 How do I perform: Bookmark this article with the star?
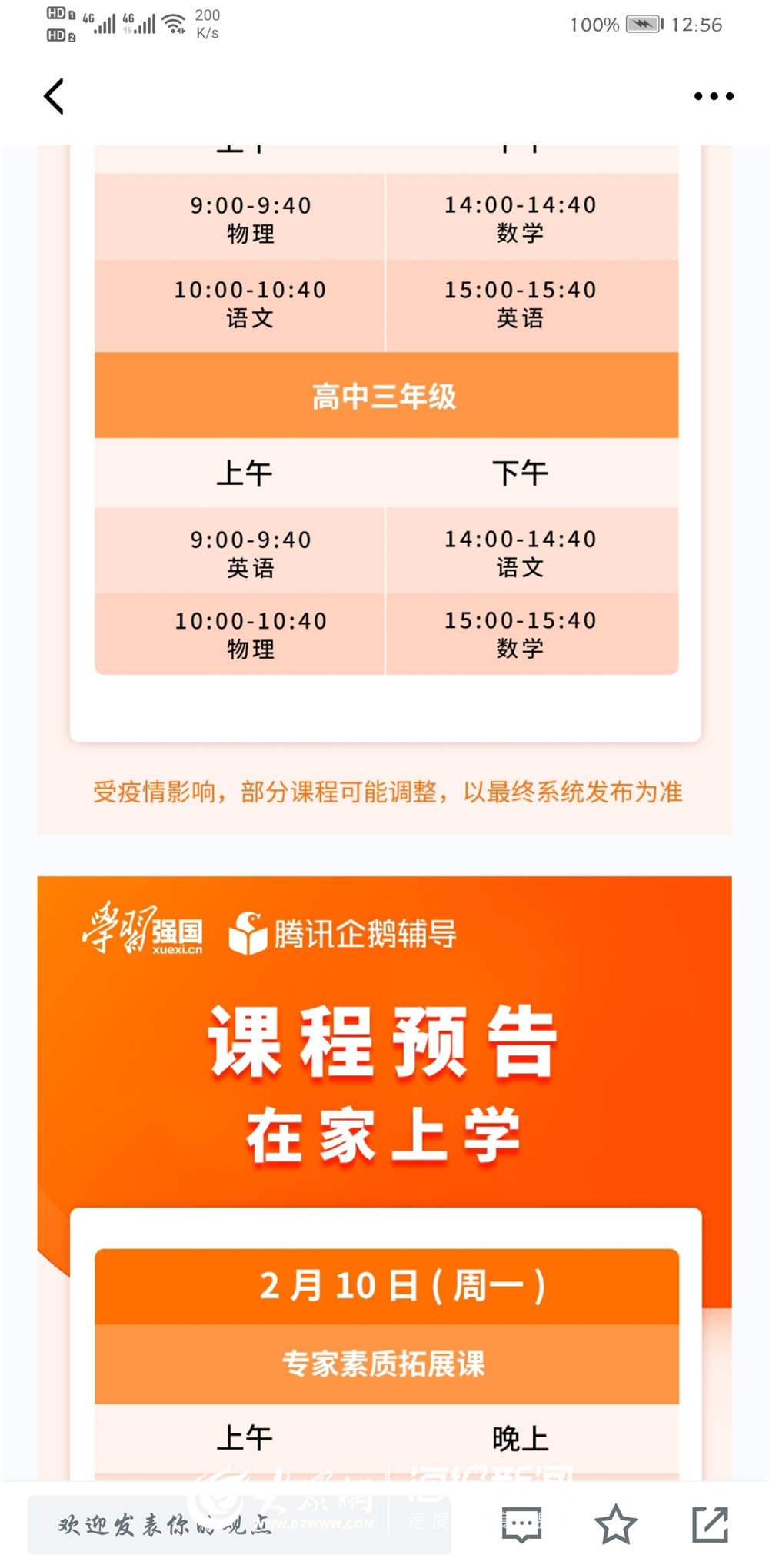(x=615, y=1525)
